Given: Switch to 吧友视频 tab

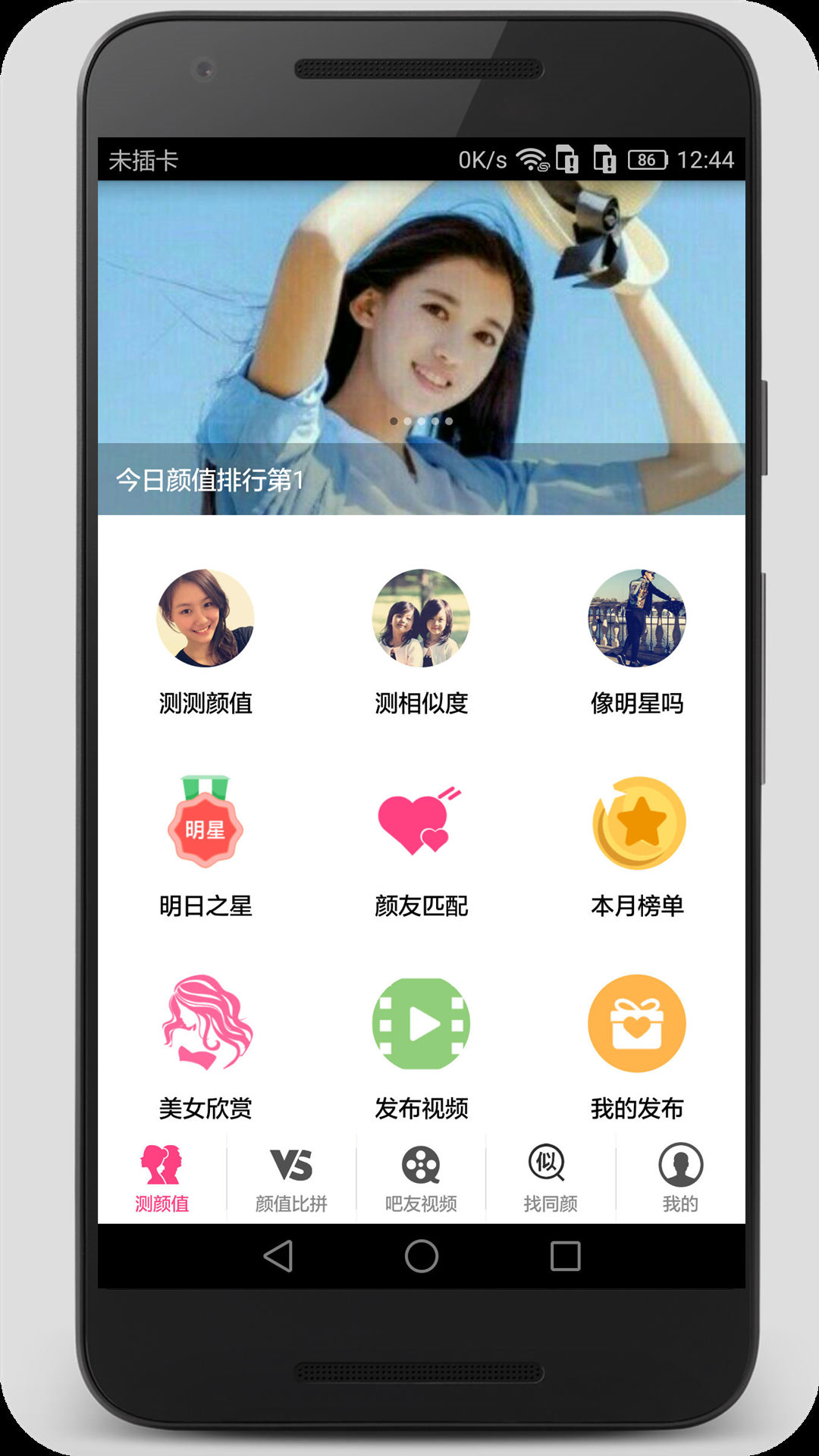Looking at the screenshot, I should [421, 1179].
